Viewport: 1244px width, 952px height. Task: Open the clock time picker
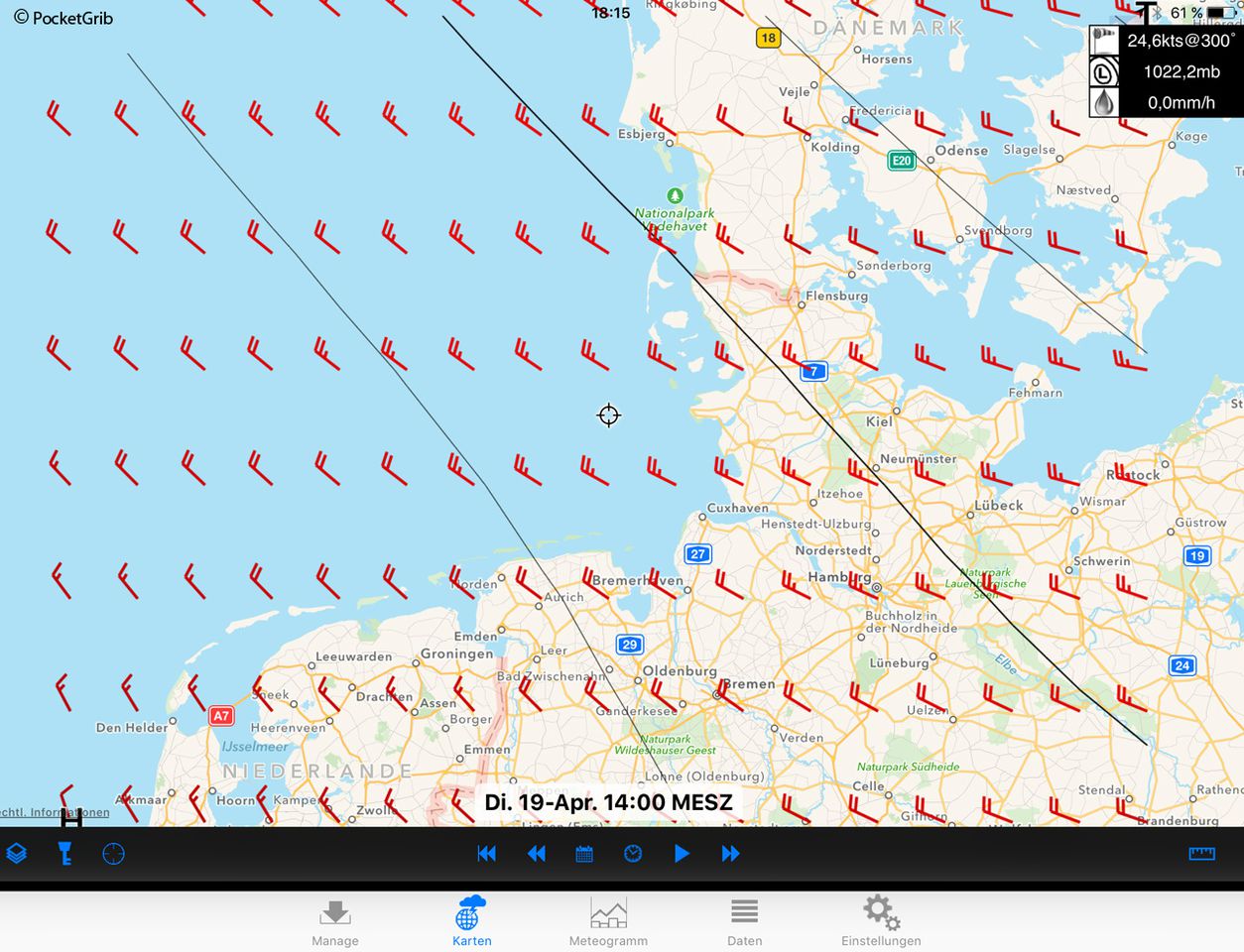[x=633, y=853]
